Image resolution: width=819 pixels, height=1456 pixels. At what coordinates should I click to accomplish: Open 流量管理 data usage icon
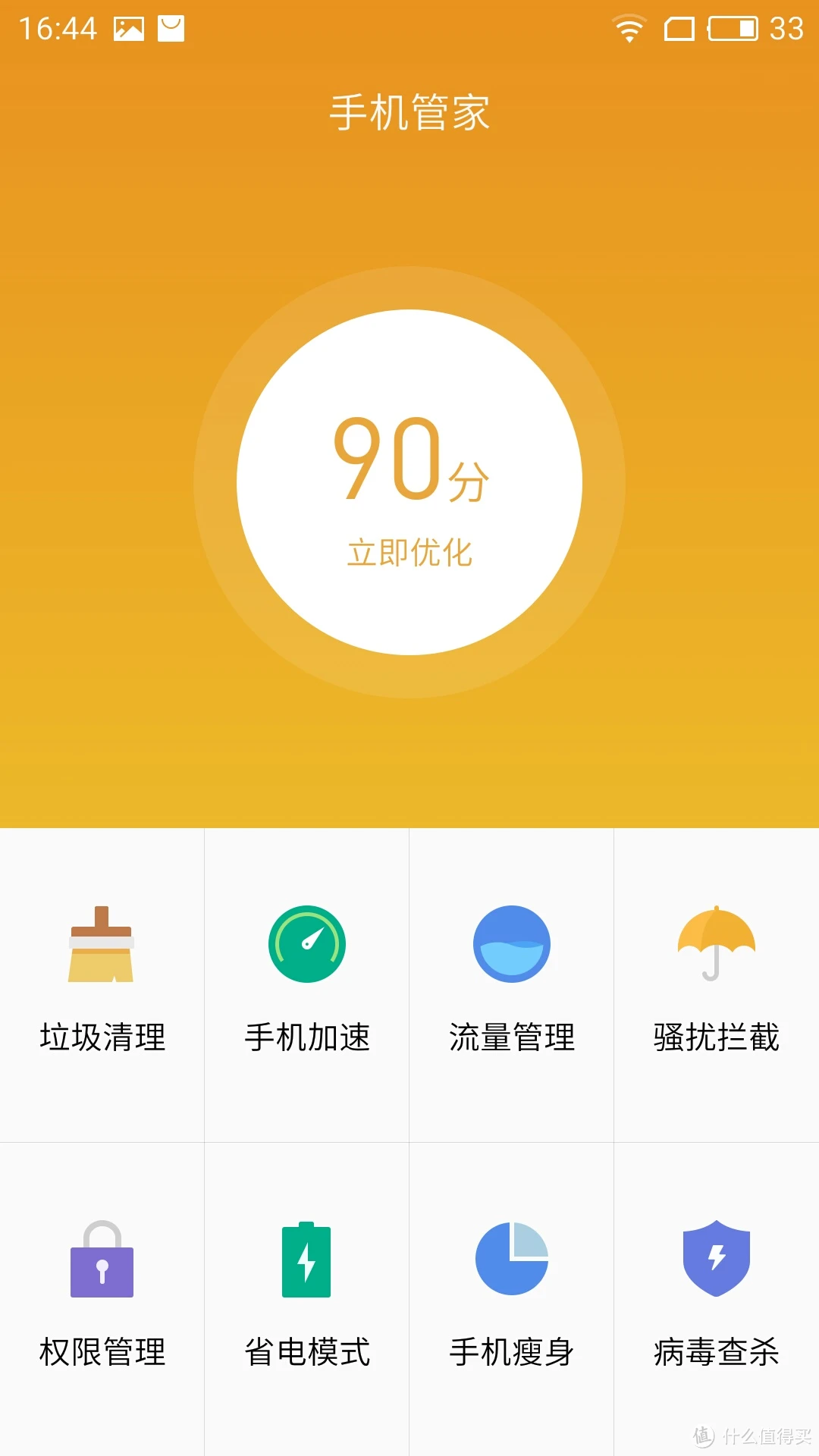(x=510, y=943)
